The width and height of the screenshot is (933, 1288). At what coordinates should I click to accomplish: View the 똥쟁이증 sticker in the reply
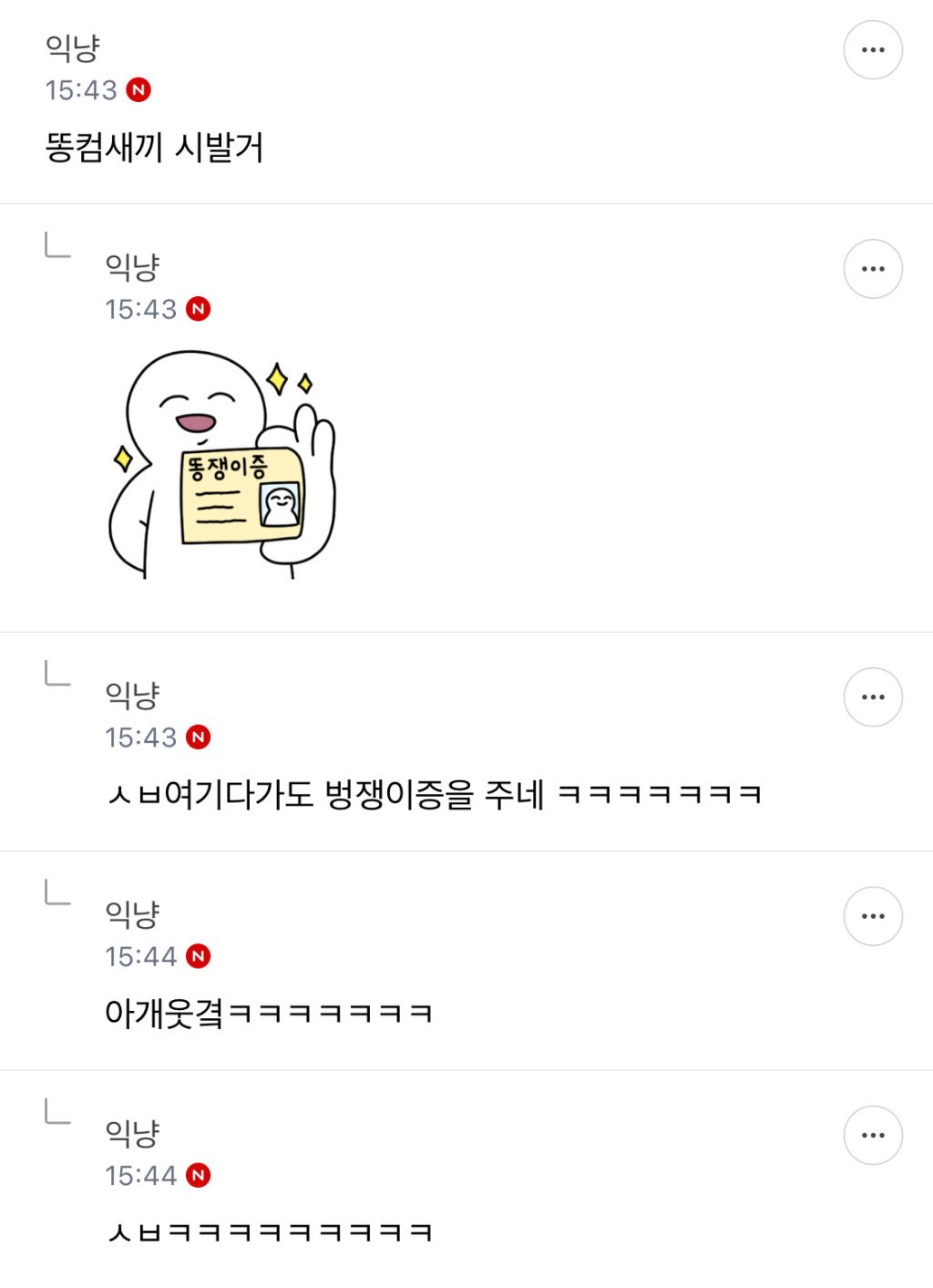223,465
